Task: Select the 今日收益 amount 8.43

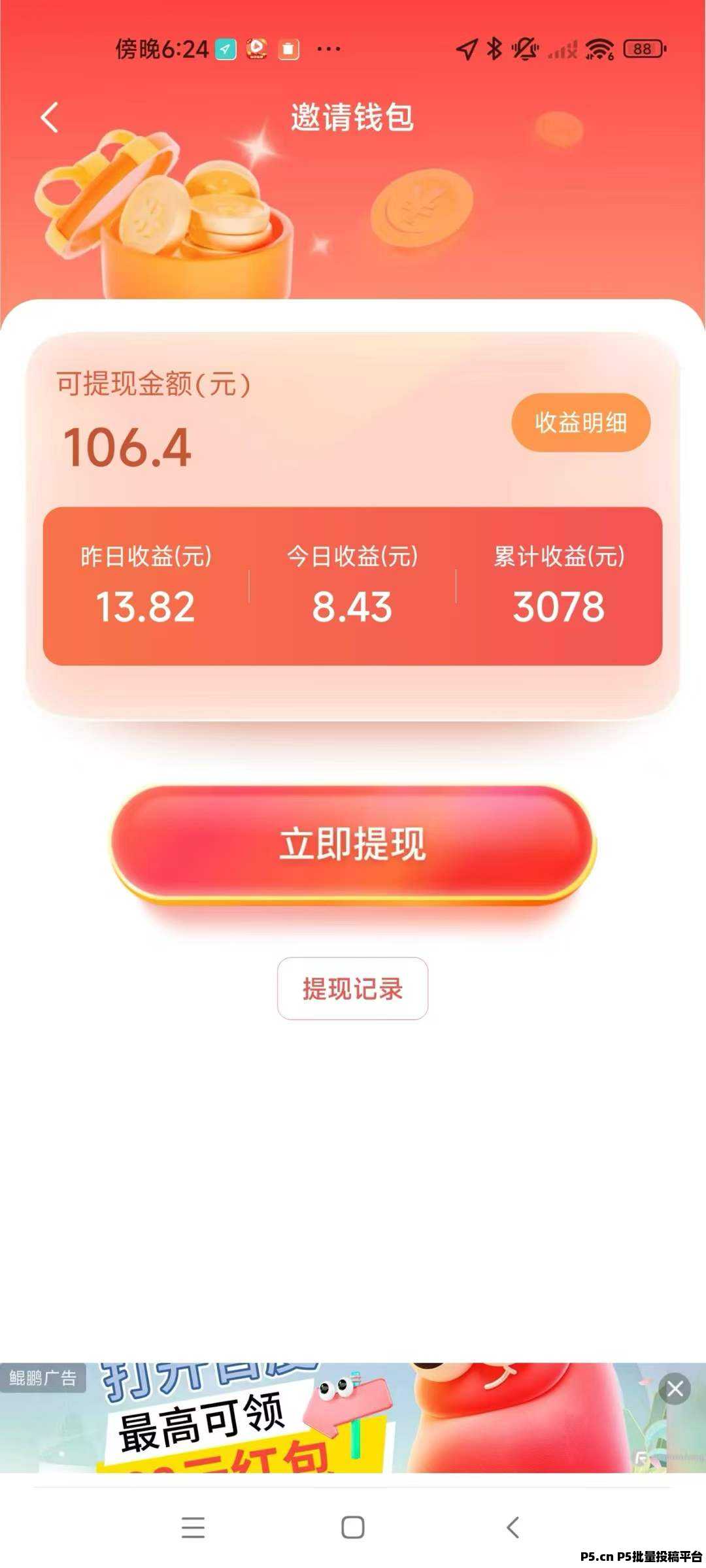Action: coord(353,607)
